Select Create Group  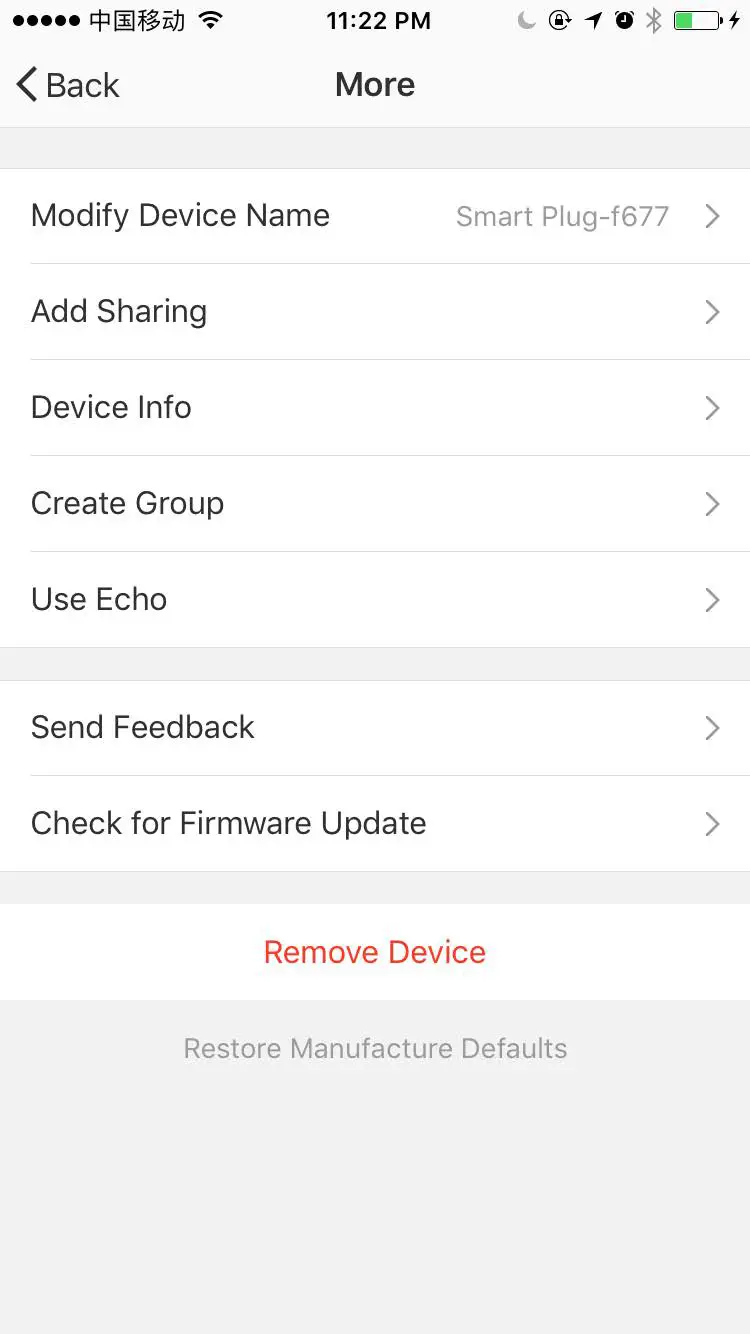[x=375, y=504]
